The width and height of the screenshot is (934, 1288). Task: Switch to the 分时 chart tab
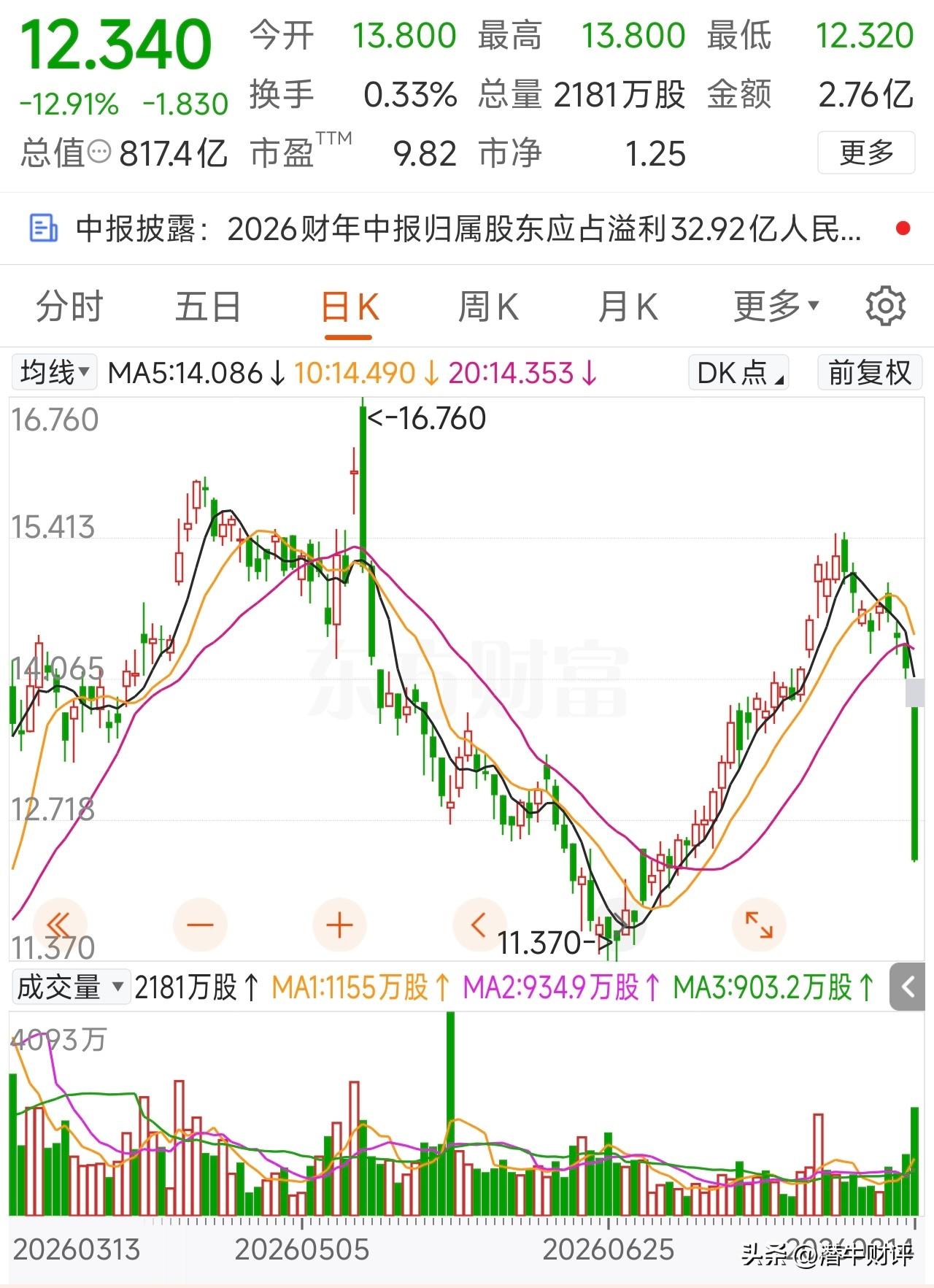click(x=69, y=306)
